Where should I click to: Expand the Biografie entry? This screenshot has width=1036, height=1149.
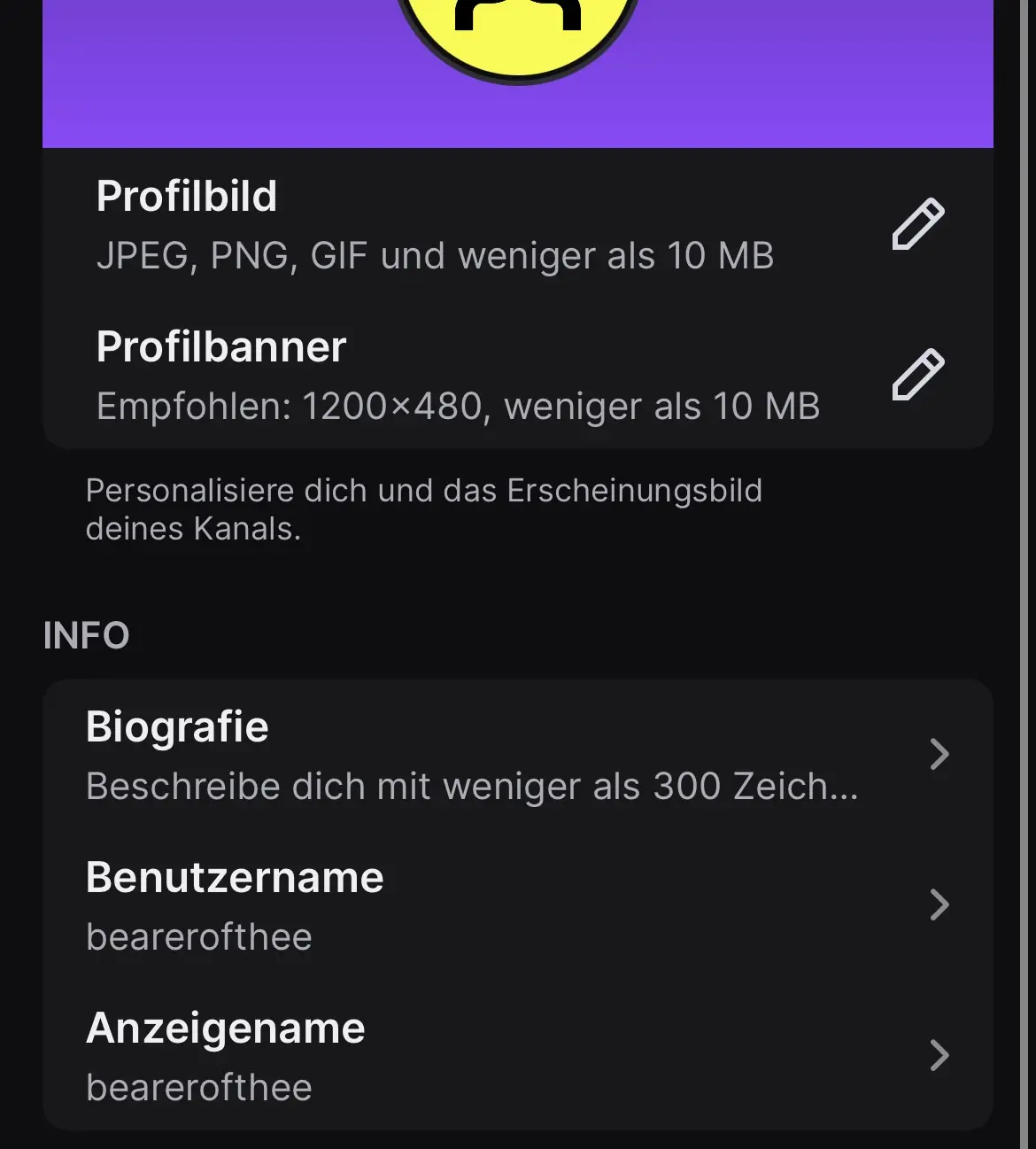click(x=939, y=755)
